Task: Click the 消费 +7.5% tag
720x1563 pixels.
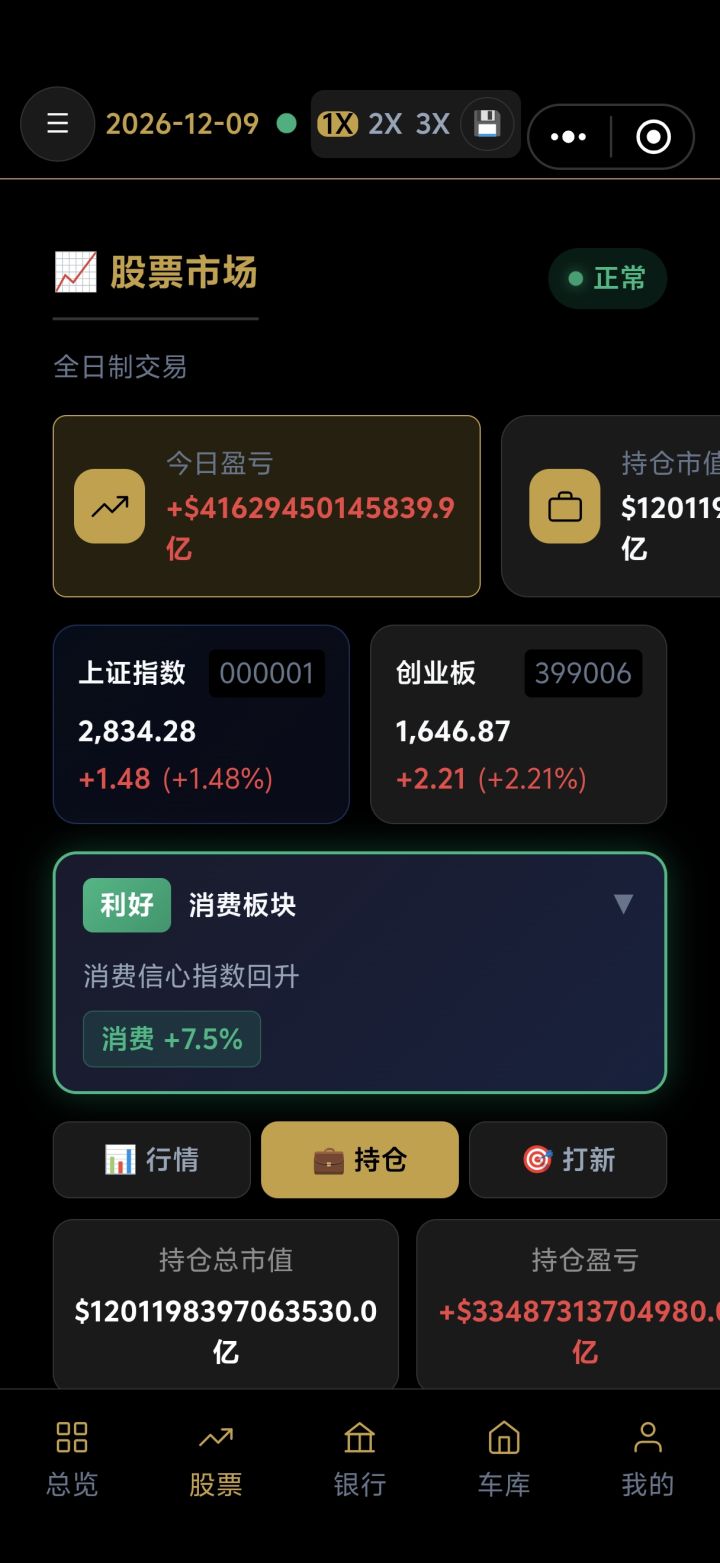Action: [171, 1039]
